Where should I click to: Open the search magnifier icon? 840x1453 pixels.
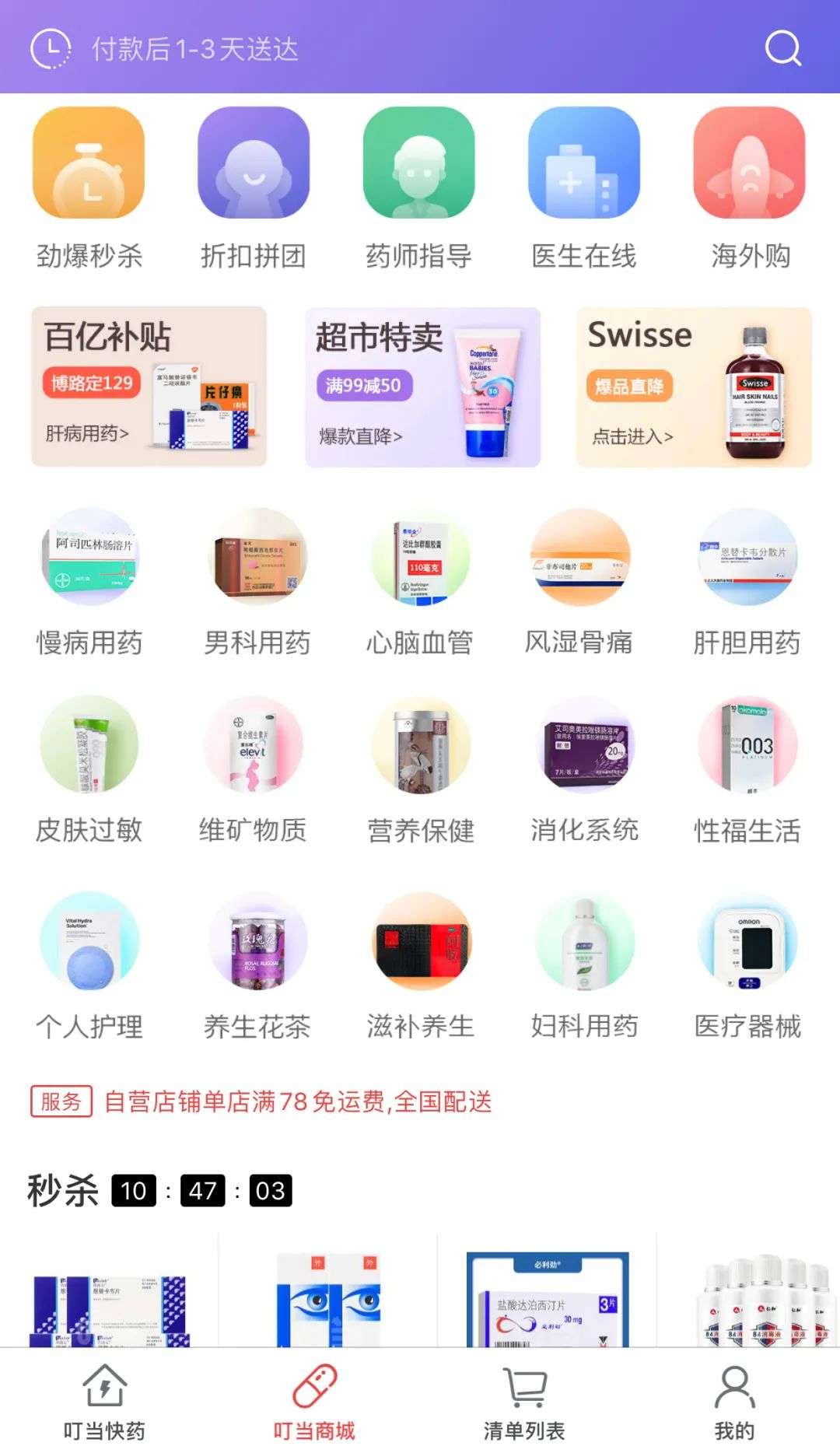pos(782,48)
